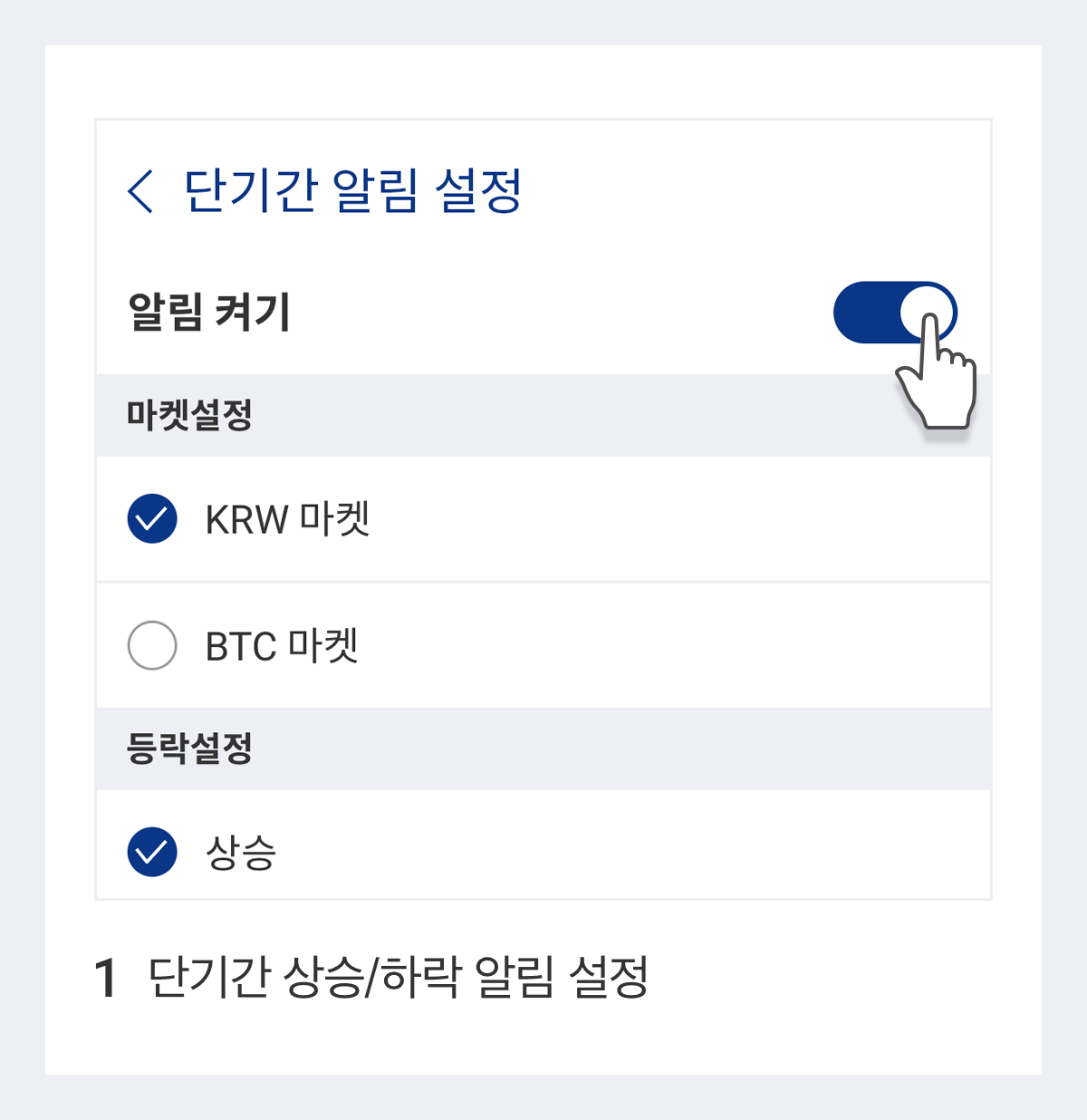Screen dimensions: 1087x1120
Task: Click the empty circle icon beside BTC 마켓
Action: click(x=151, y=644)
